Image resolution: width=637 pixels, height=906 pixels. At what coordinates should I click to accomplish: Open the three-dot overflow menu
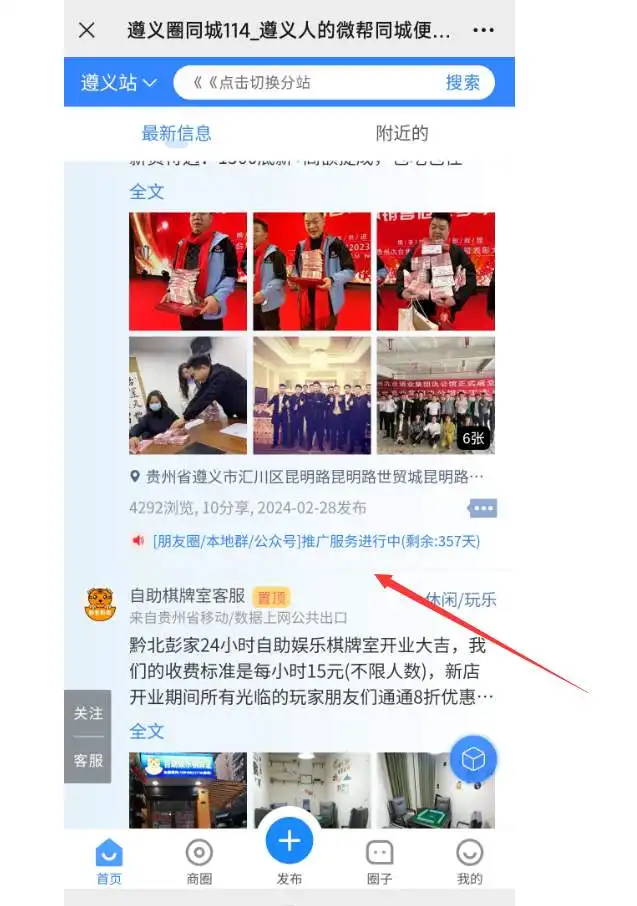[x=483, y=30]
